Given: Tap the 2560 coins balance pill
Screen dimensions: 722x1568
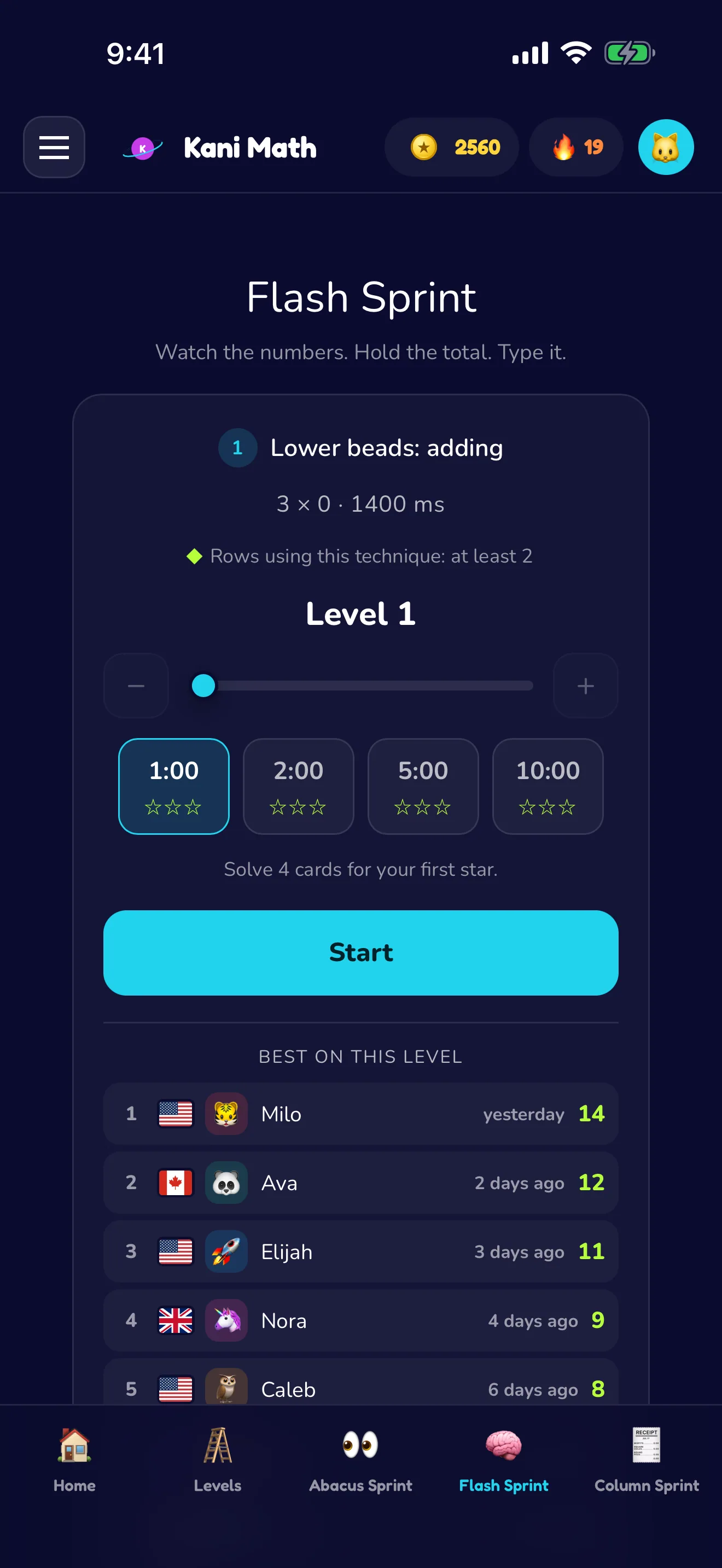Looking at the screenshot, I should point(451,147).
